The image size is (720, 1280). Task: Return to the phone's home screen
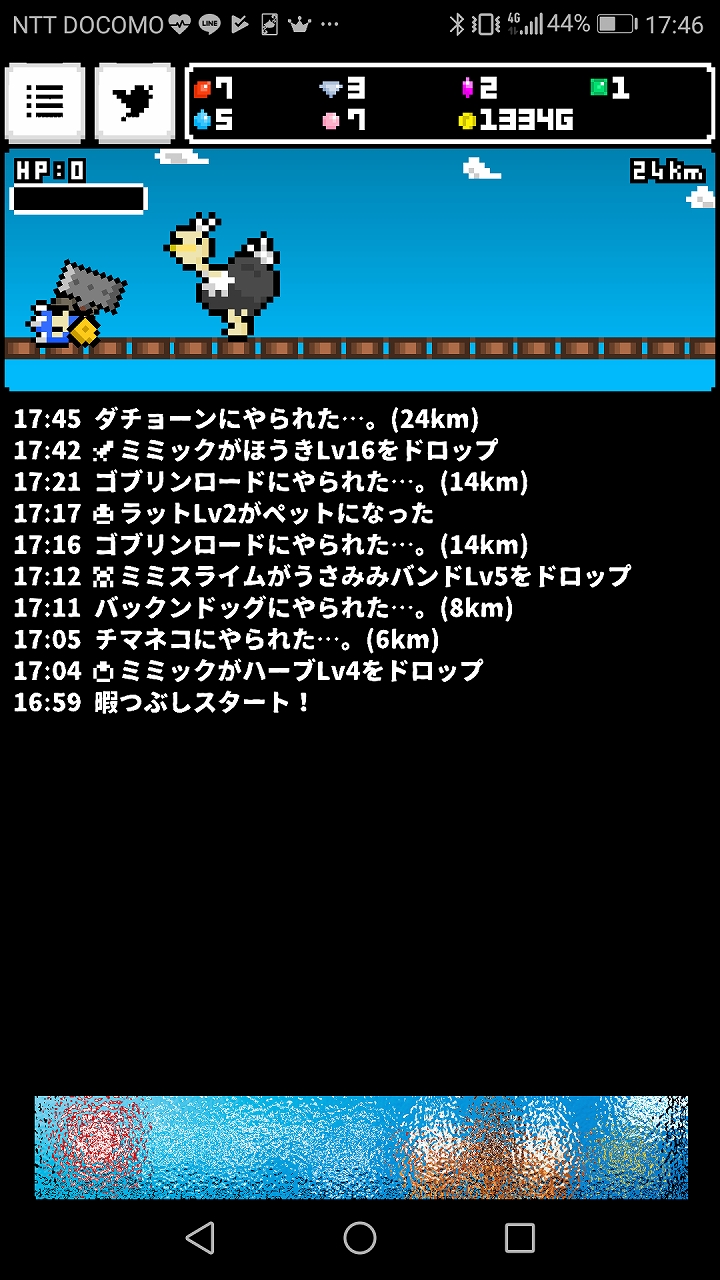click(x=360, y=1238)
